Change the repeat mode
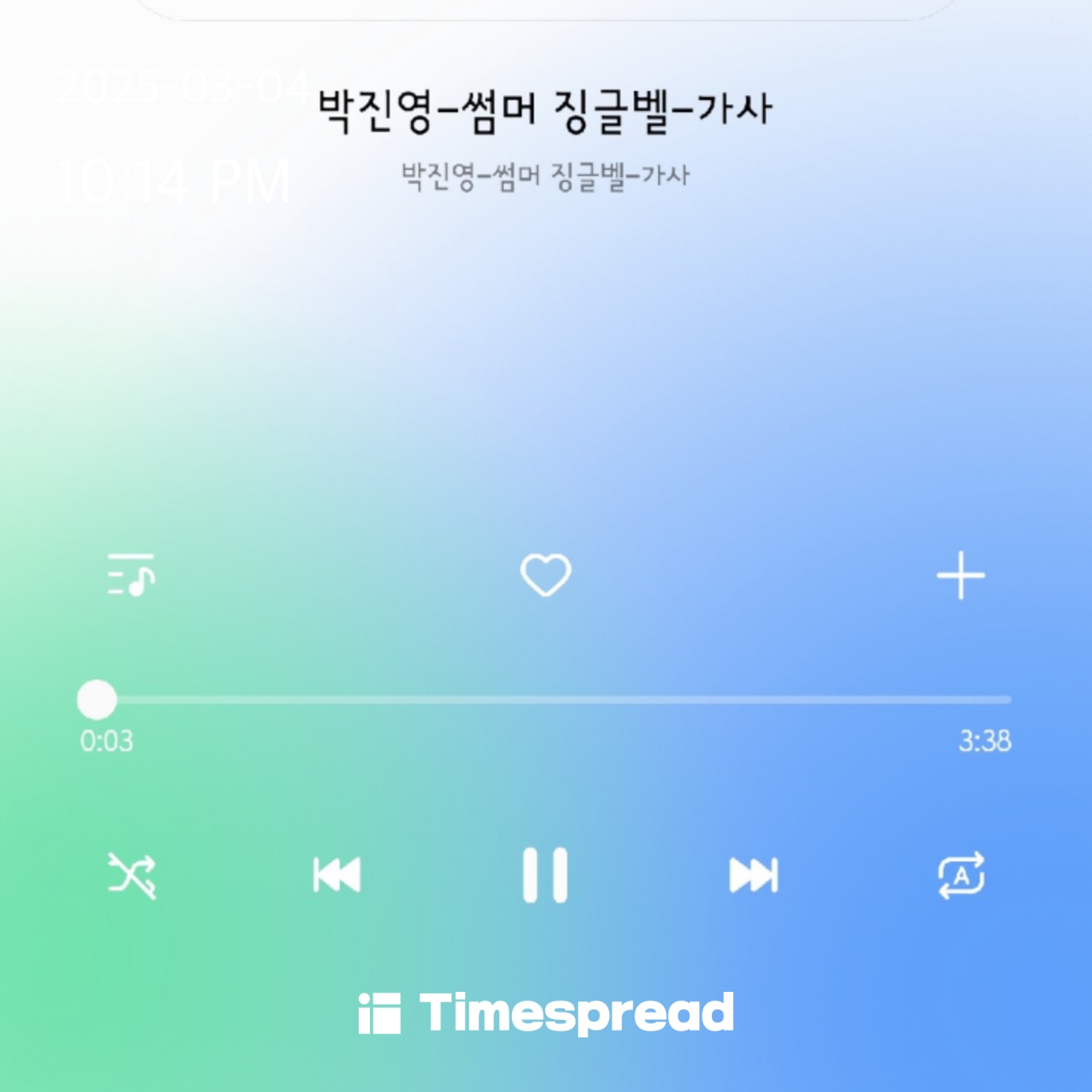The image size is (1092, 1092). (961, 875)
